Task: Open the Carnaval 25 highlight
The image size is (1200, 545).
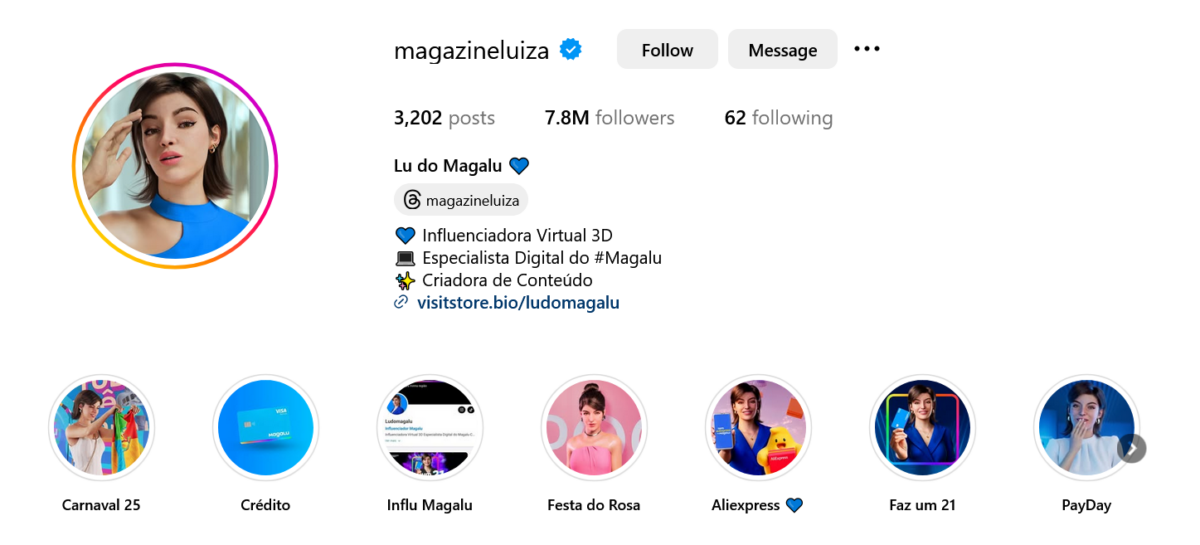Action: [101, 428]
